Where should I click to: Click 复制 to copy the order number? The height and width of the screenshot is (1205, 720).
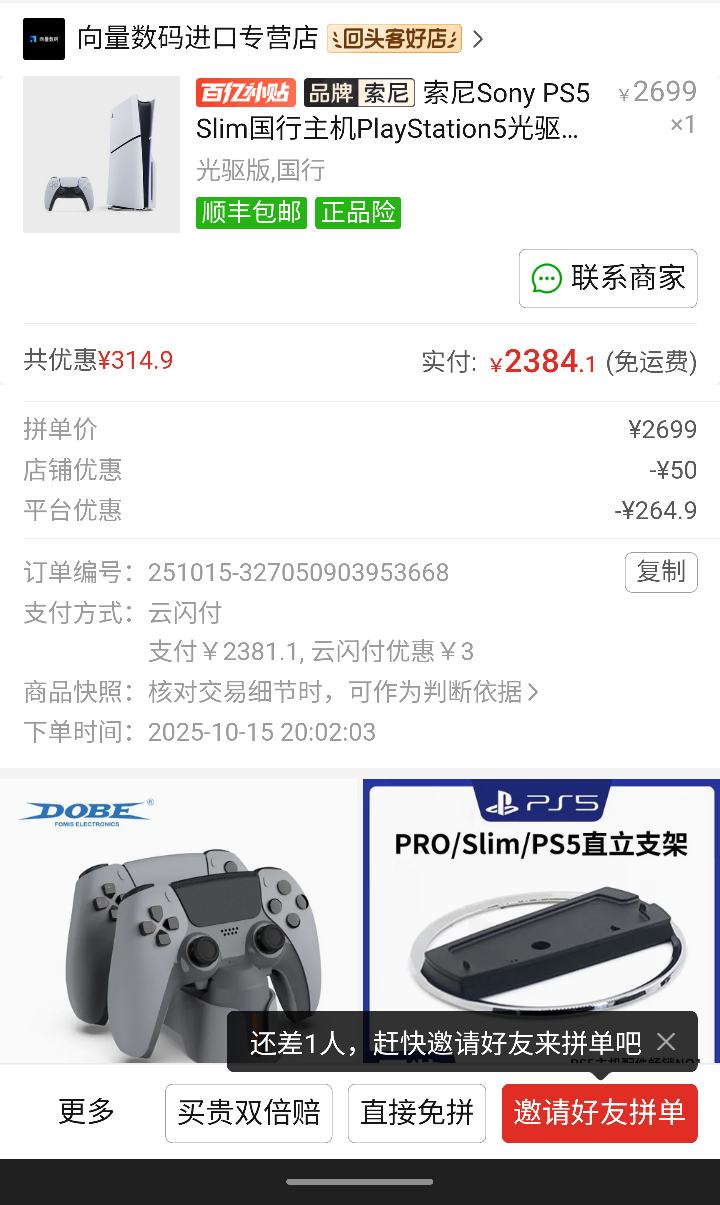[661, 572]
